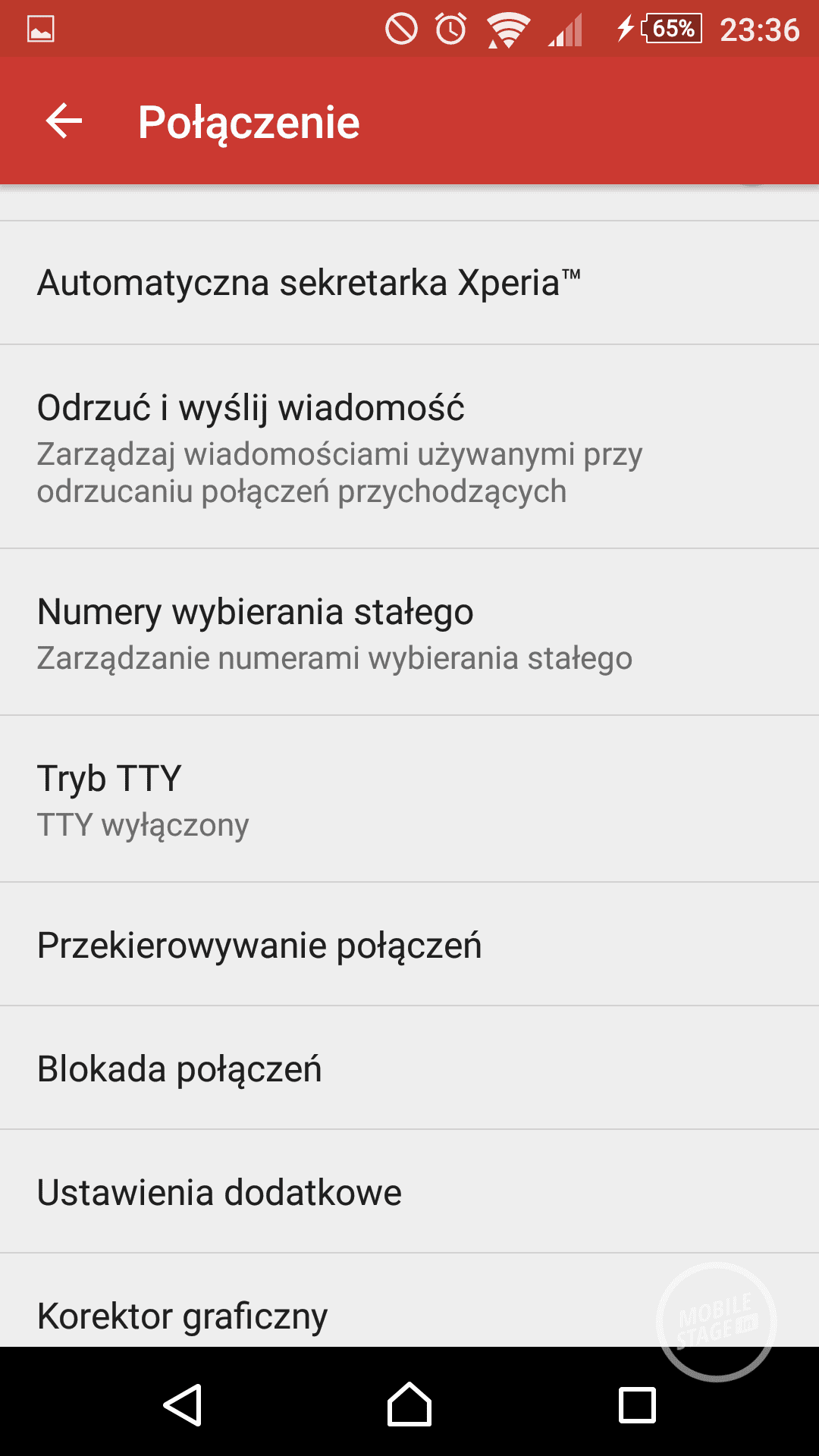This screenshot has width=819, height=1456.
Task: Open recent apps from navigation bar
Action: point(637,1404)
